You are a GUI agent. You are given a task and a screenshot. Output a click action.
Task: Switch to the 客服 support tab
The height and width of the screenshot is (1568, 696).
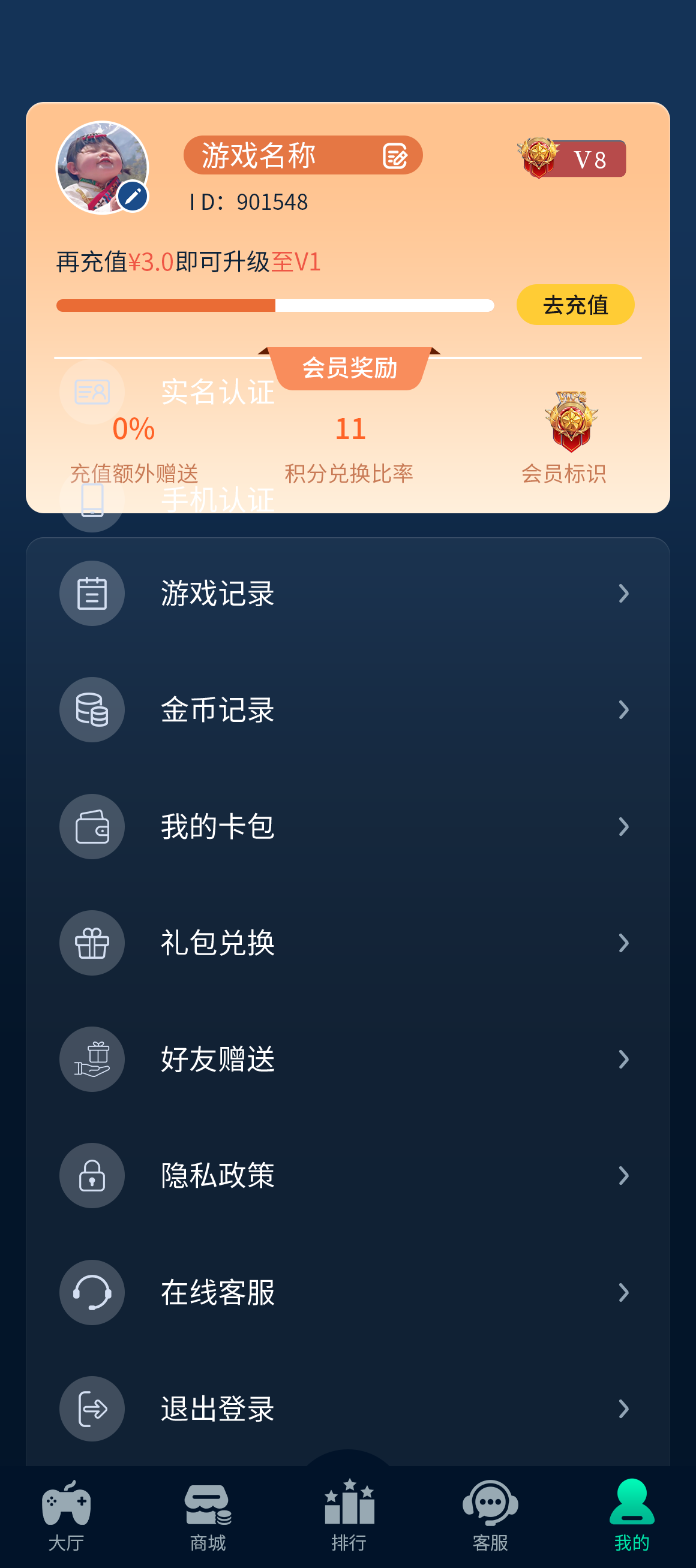490,1516
